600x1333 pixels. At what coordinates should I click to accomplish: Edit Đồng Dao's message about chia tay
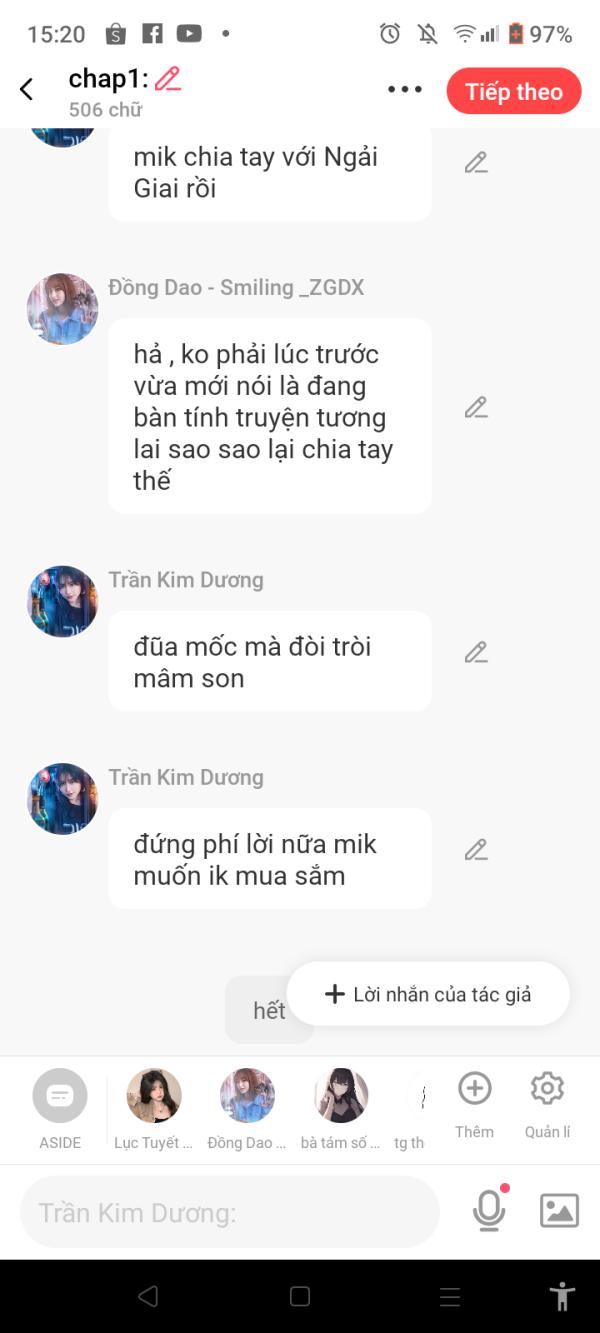pyautogui.click(x=476, y=408)
